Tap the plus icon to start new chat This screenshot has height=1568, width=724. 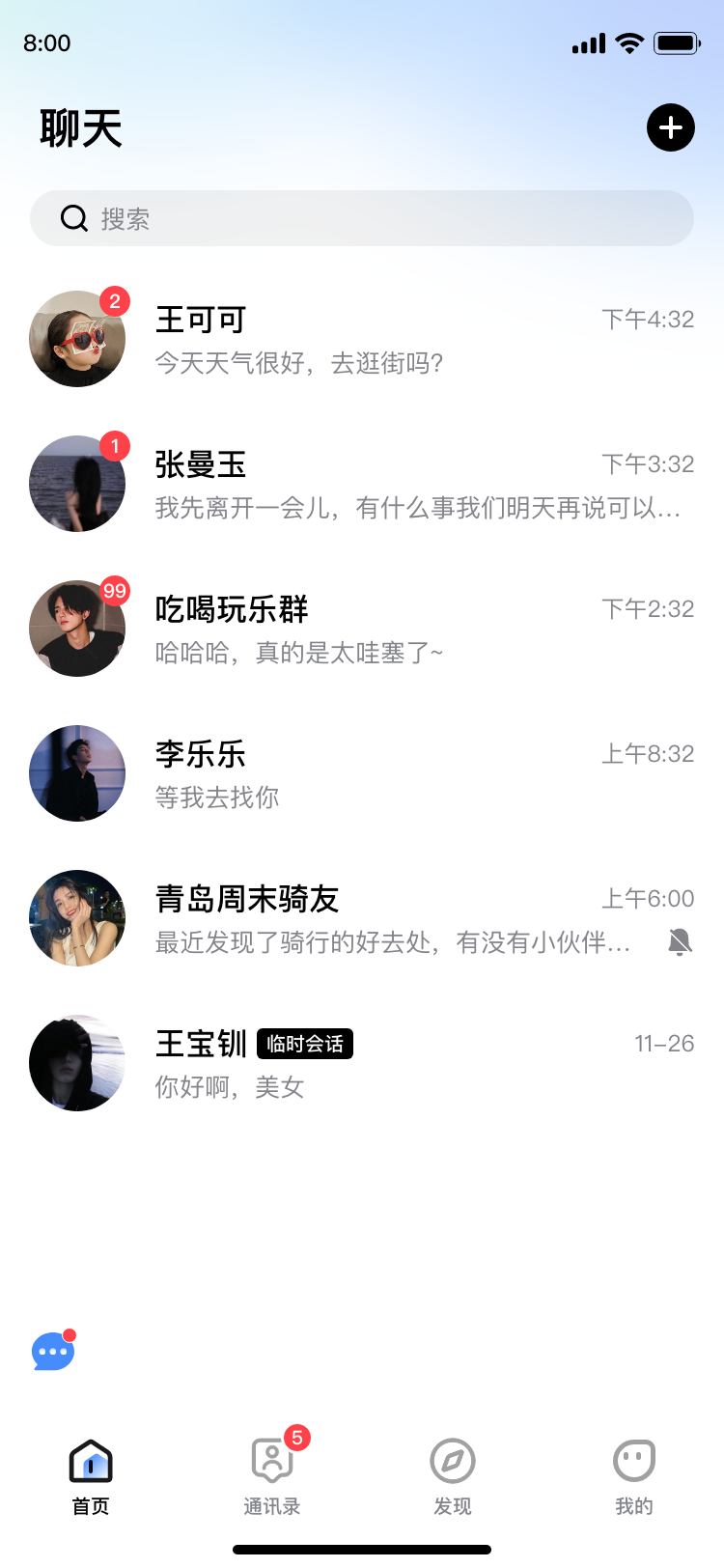[671, 127]
